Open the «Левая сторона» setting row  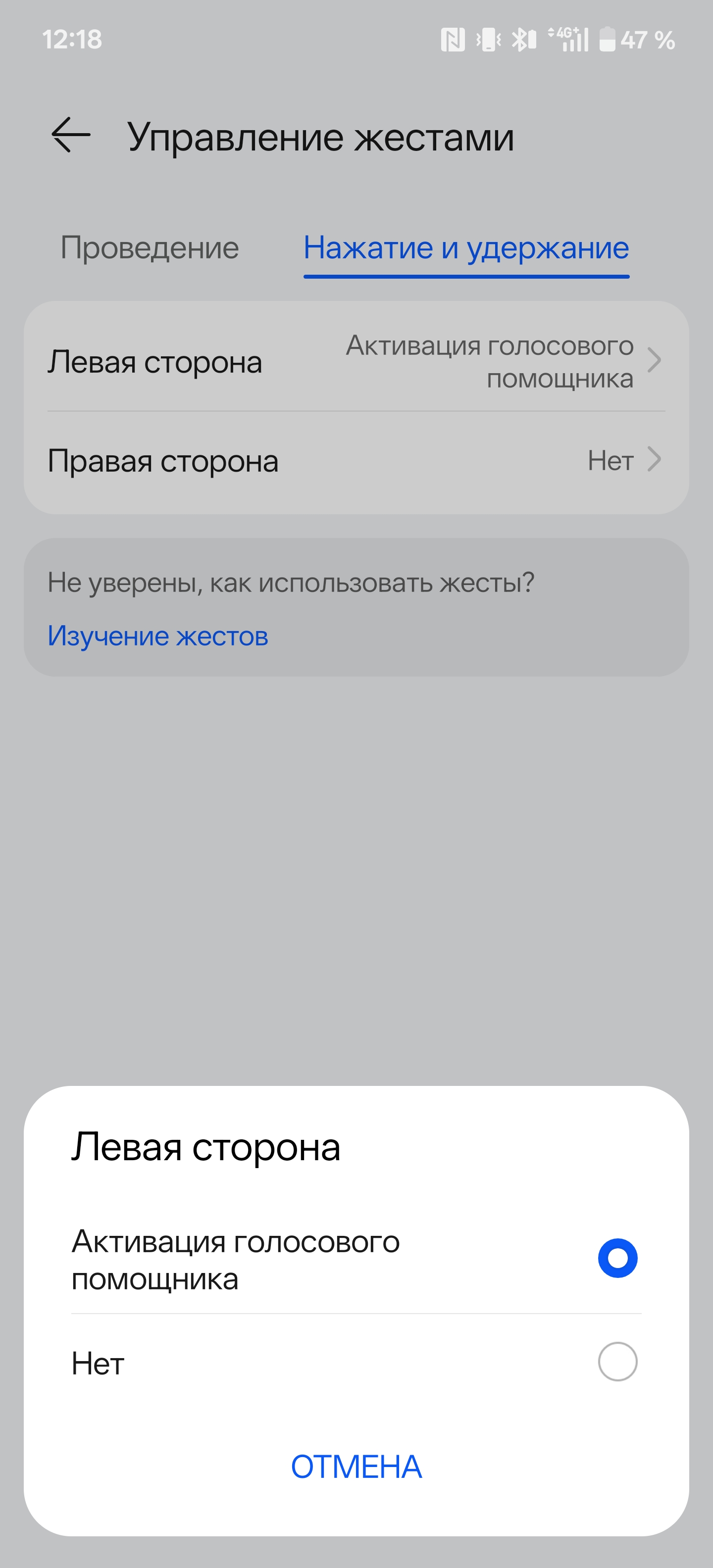[x=356, y=362]
